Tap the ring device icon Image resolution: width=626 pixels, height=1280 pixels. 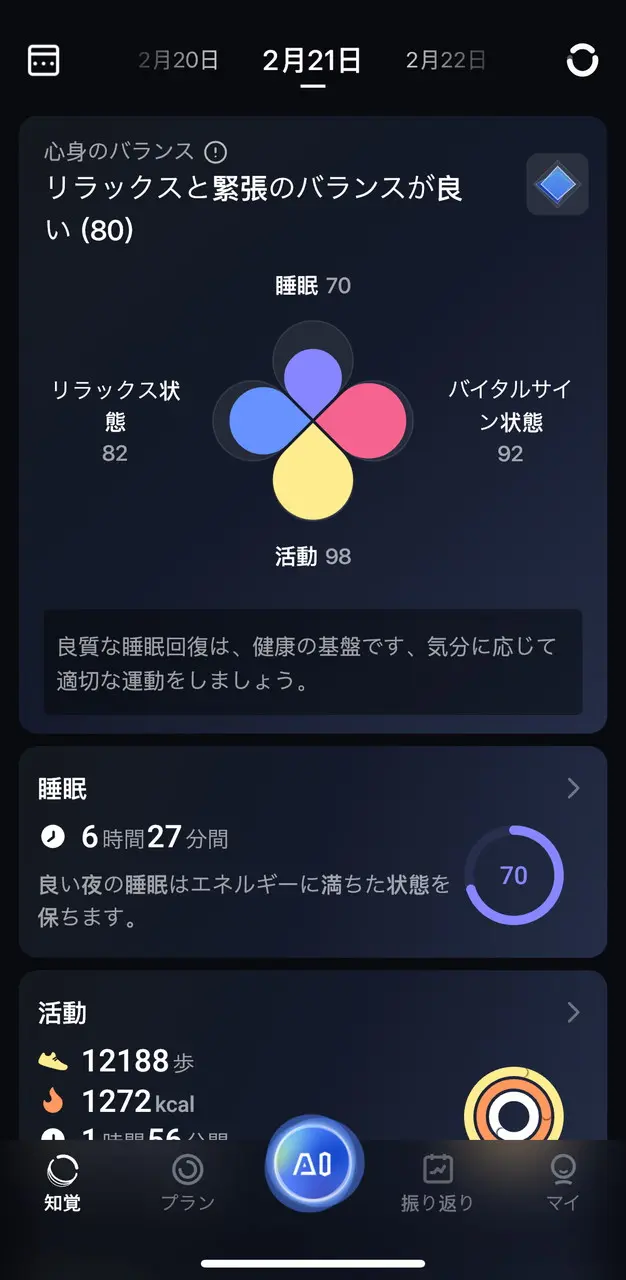pyautogui.click(x=582, y=60)
